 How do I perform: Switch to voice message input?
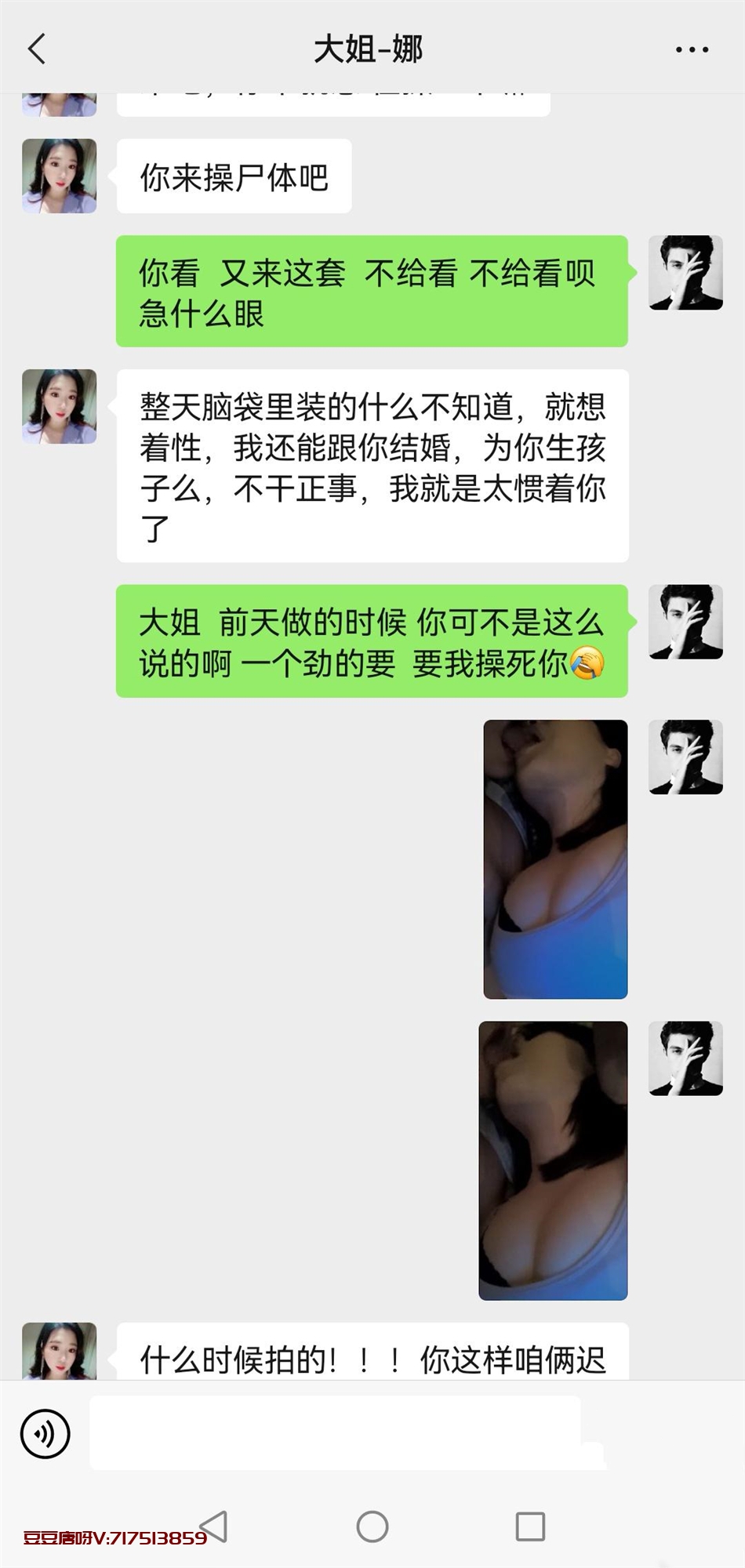click(45, 1434)
